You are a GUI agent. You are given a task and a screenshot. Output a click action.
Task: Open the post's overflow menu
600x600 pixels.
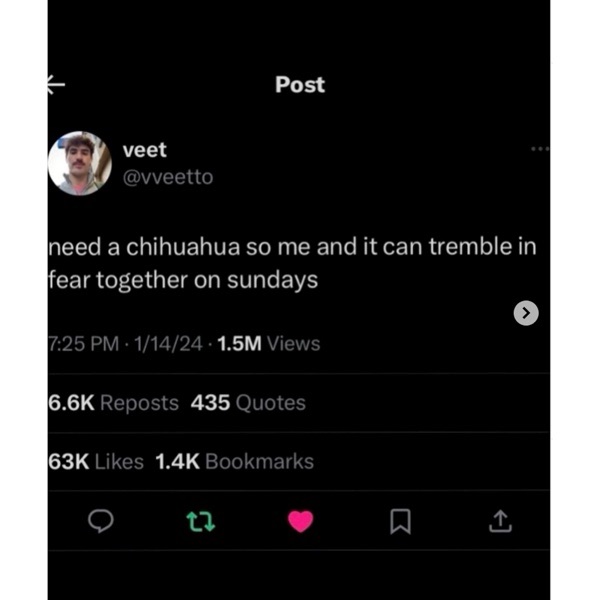point(540,149)
